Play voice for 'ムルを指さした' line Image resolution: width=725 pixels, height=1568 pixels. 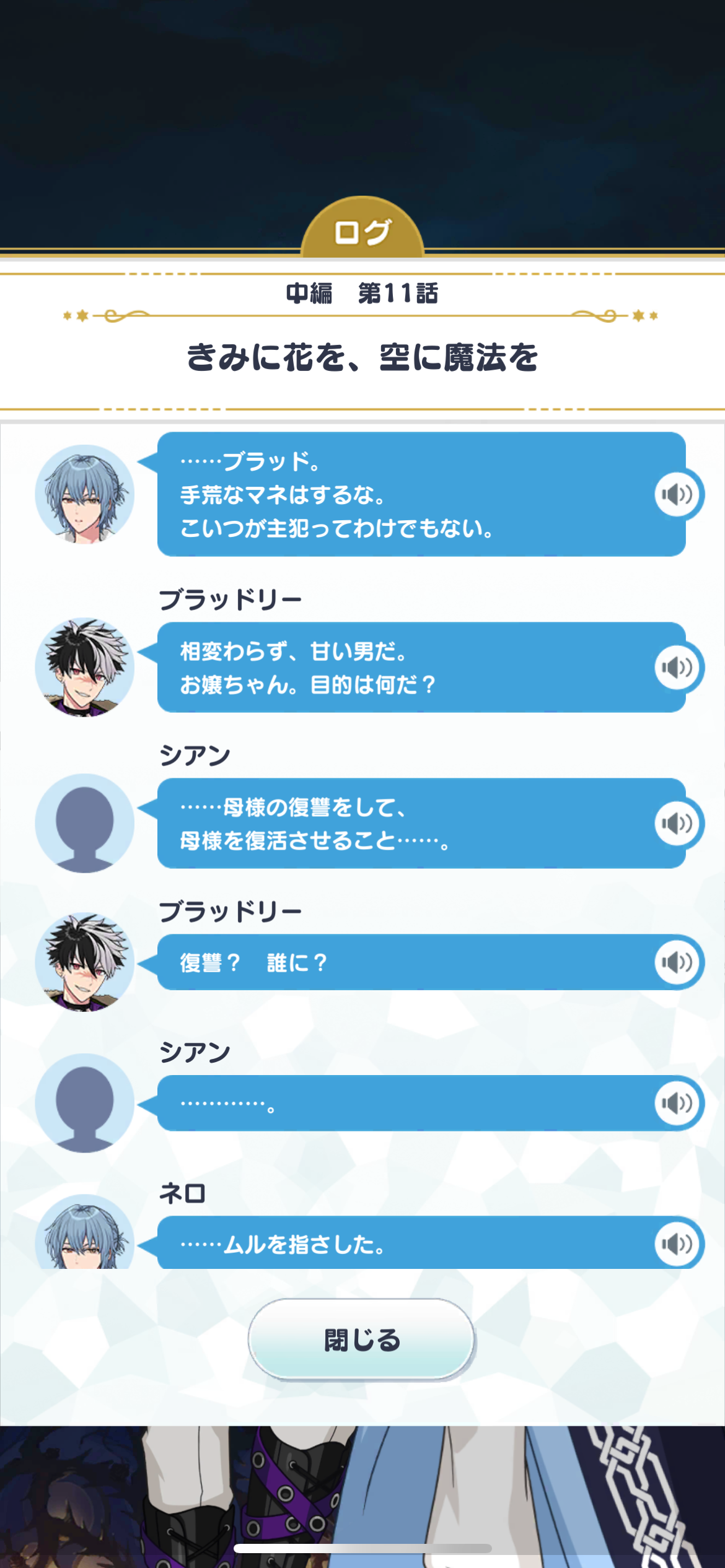coord(677,1243)
